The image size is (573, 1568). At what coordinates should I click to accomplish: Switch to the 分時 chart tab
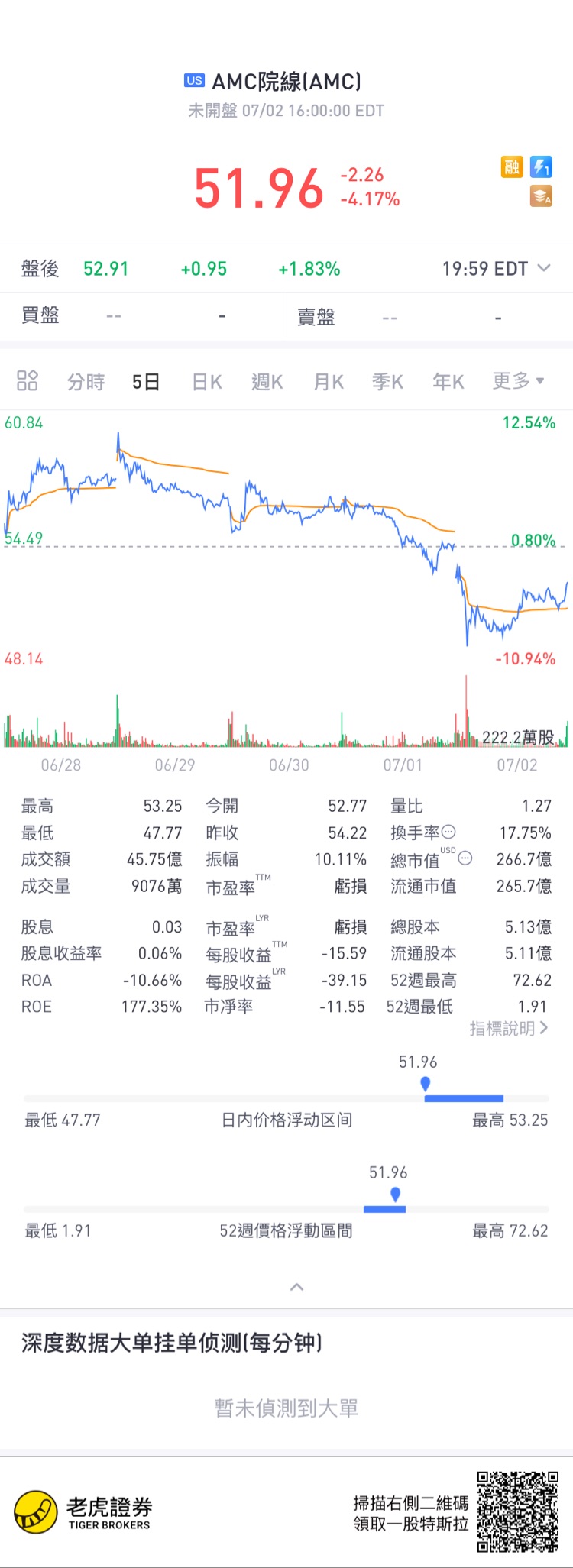tap(86, 381)
